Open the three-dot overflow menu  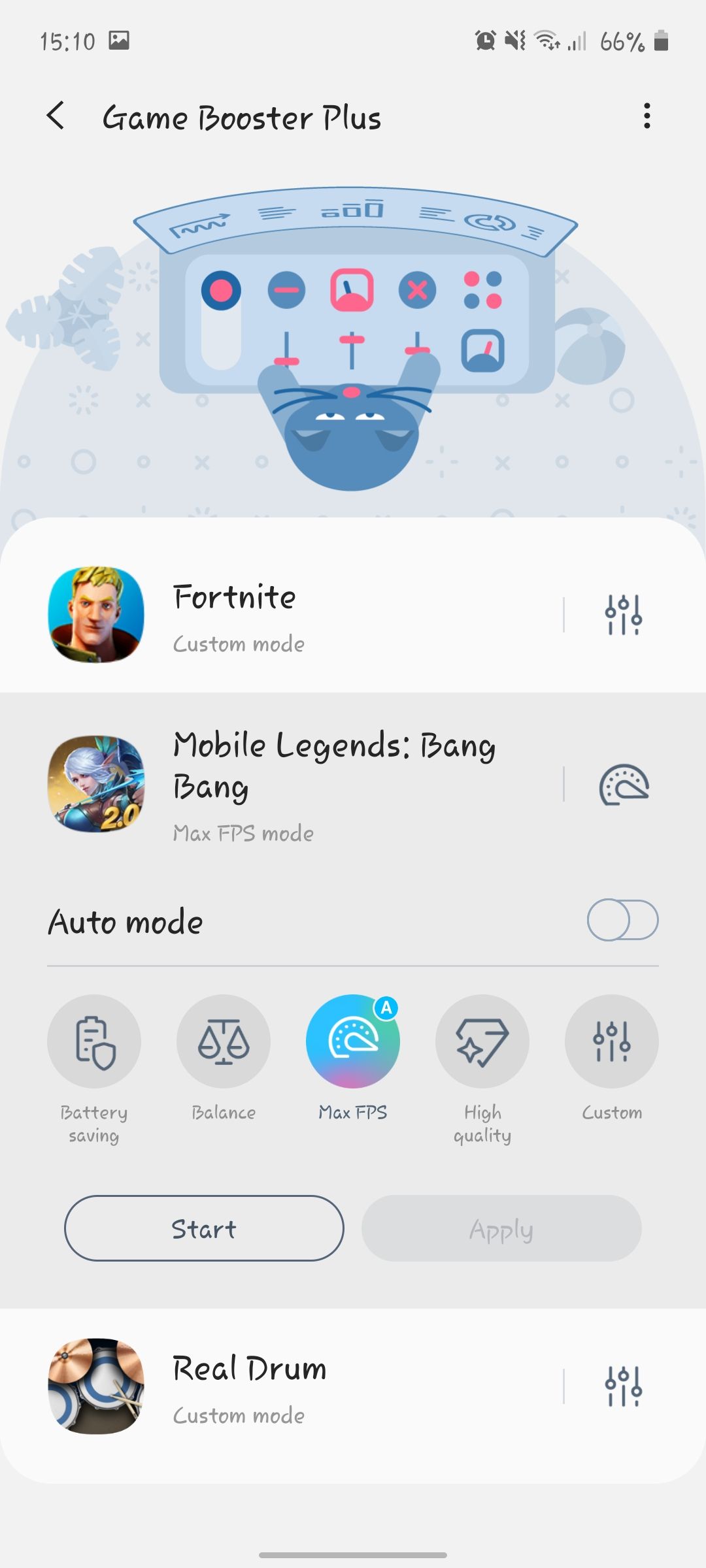click(647, 116)
